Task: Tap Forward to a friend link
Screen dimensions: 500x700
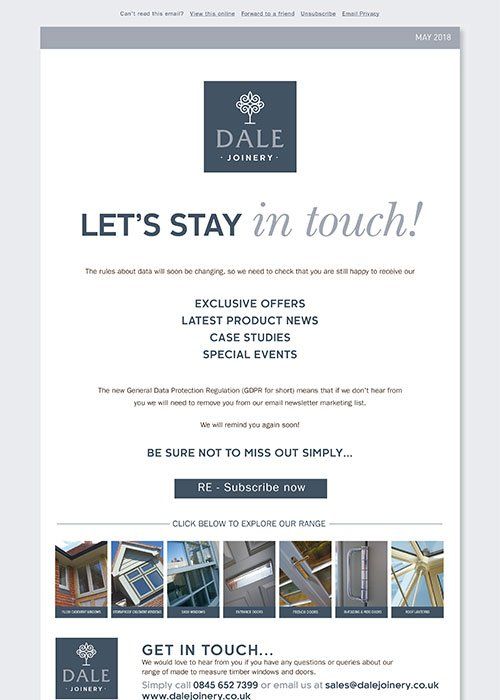Action: coord(268,13)
